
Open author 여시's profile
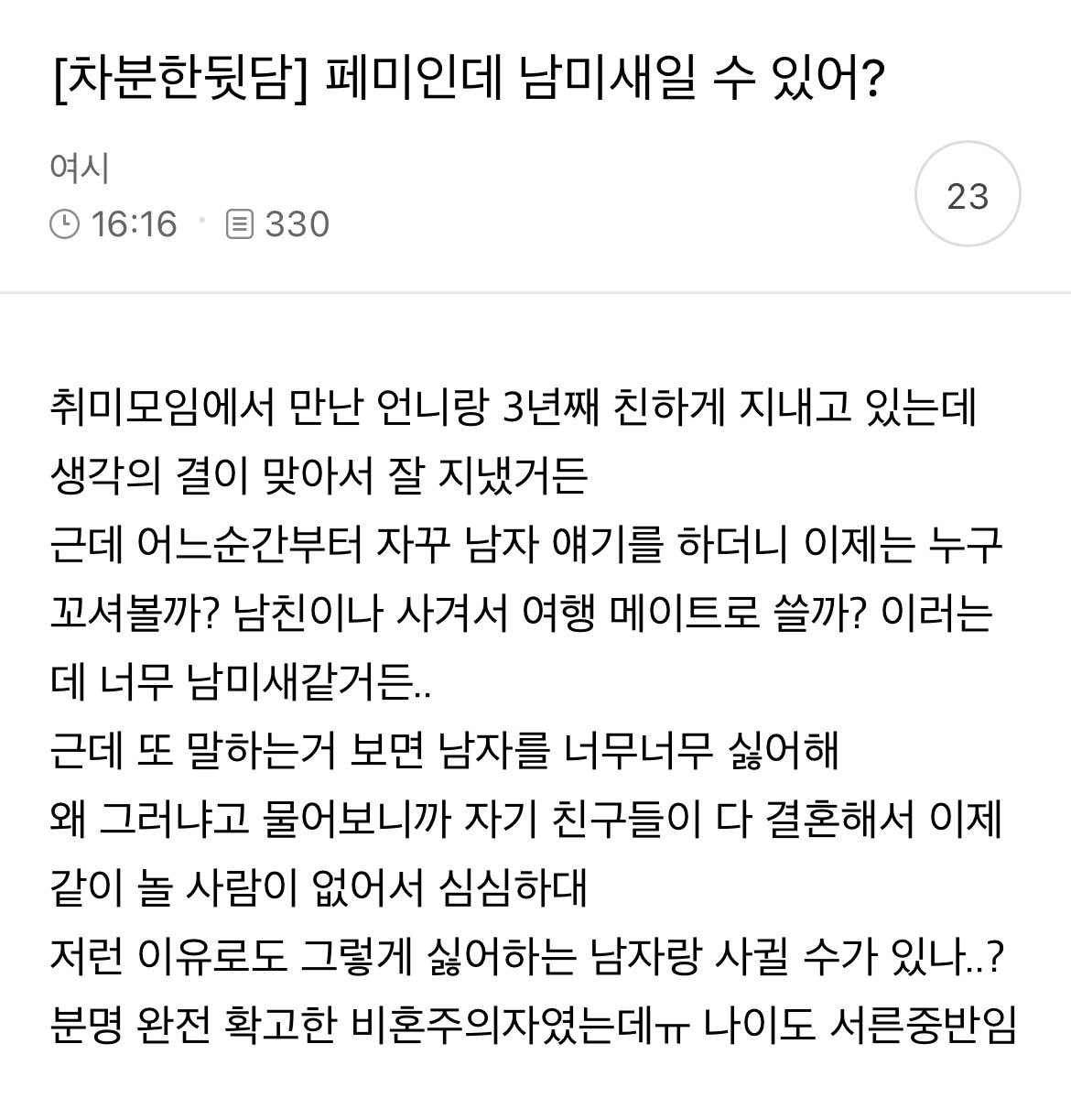pyautogui.click(x=81, y=169)
